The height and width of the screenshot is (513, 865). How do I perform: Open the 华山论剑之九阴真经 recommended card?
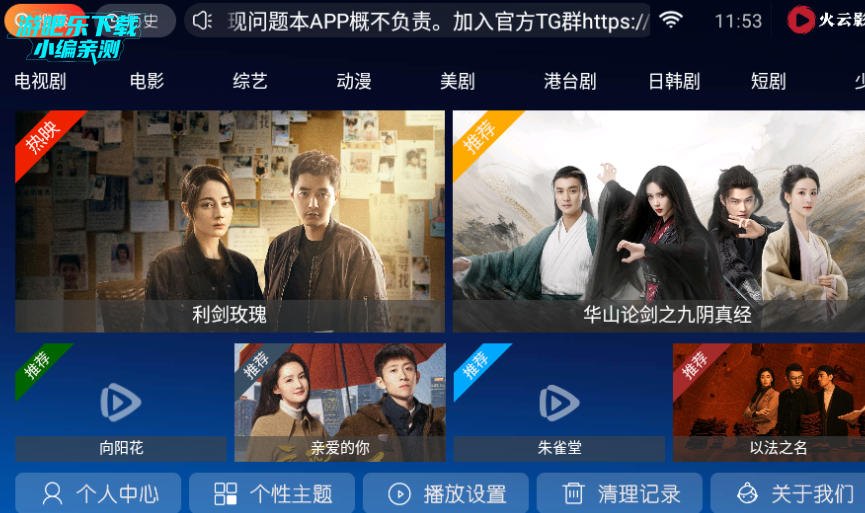[x=660, y=221]
